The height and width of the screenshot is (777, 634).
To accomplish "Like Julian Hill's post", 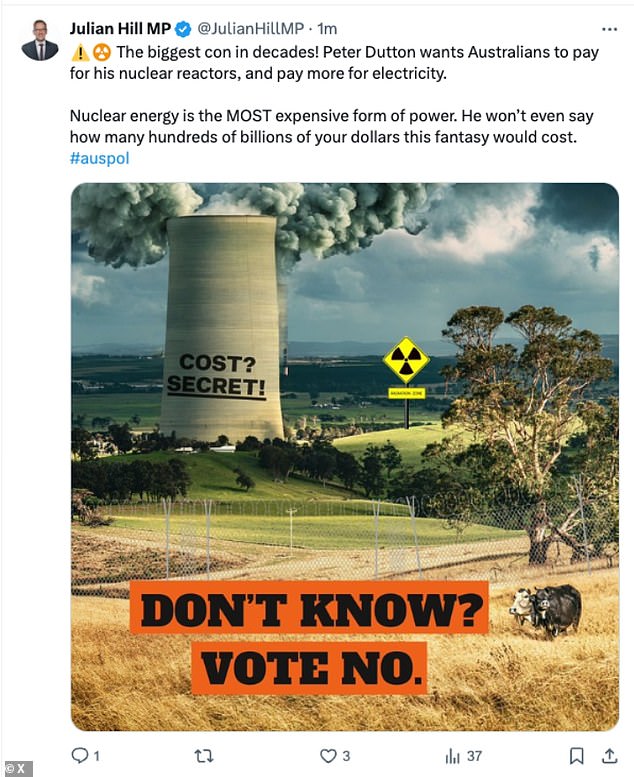I will click(x=328, y=756).
